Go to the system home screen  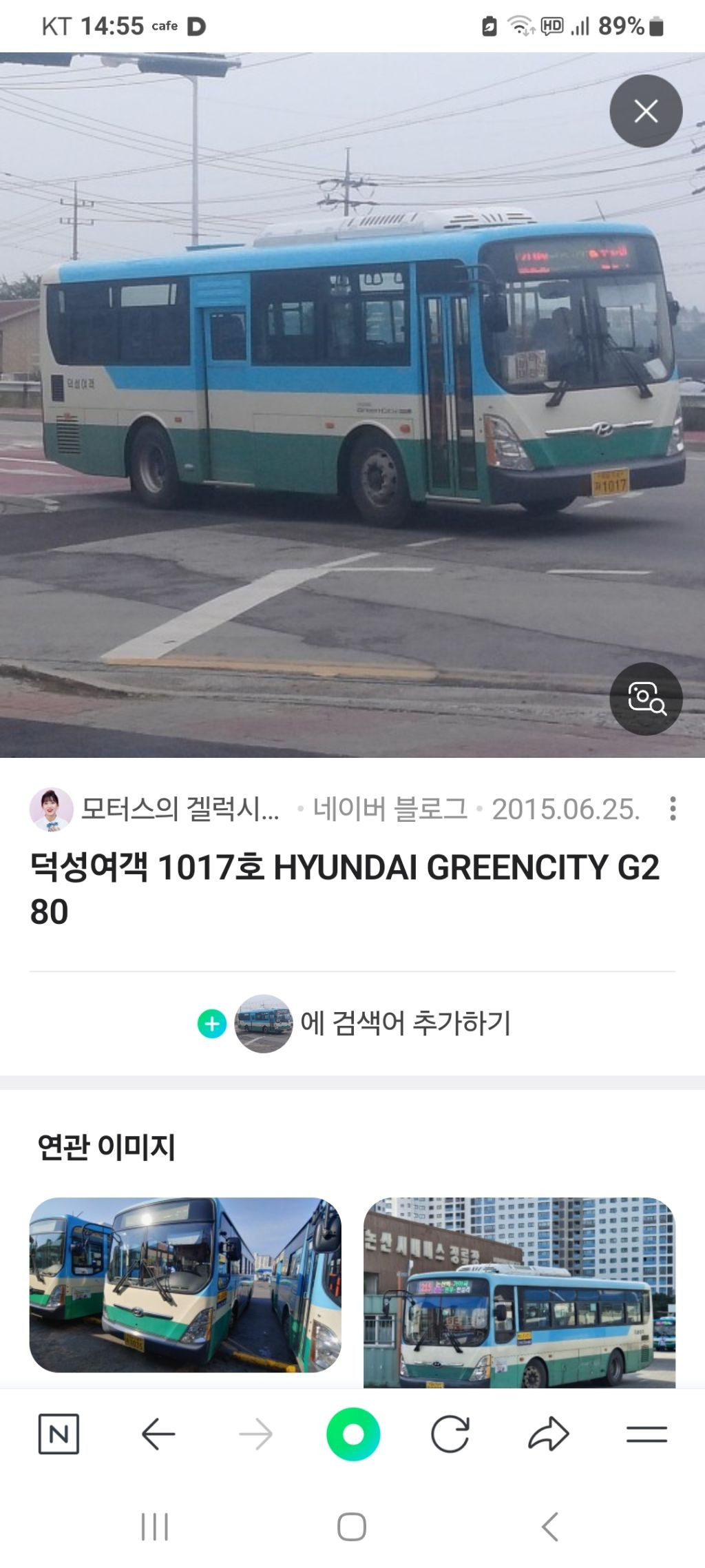(x=352, y=1527)
